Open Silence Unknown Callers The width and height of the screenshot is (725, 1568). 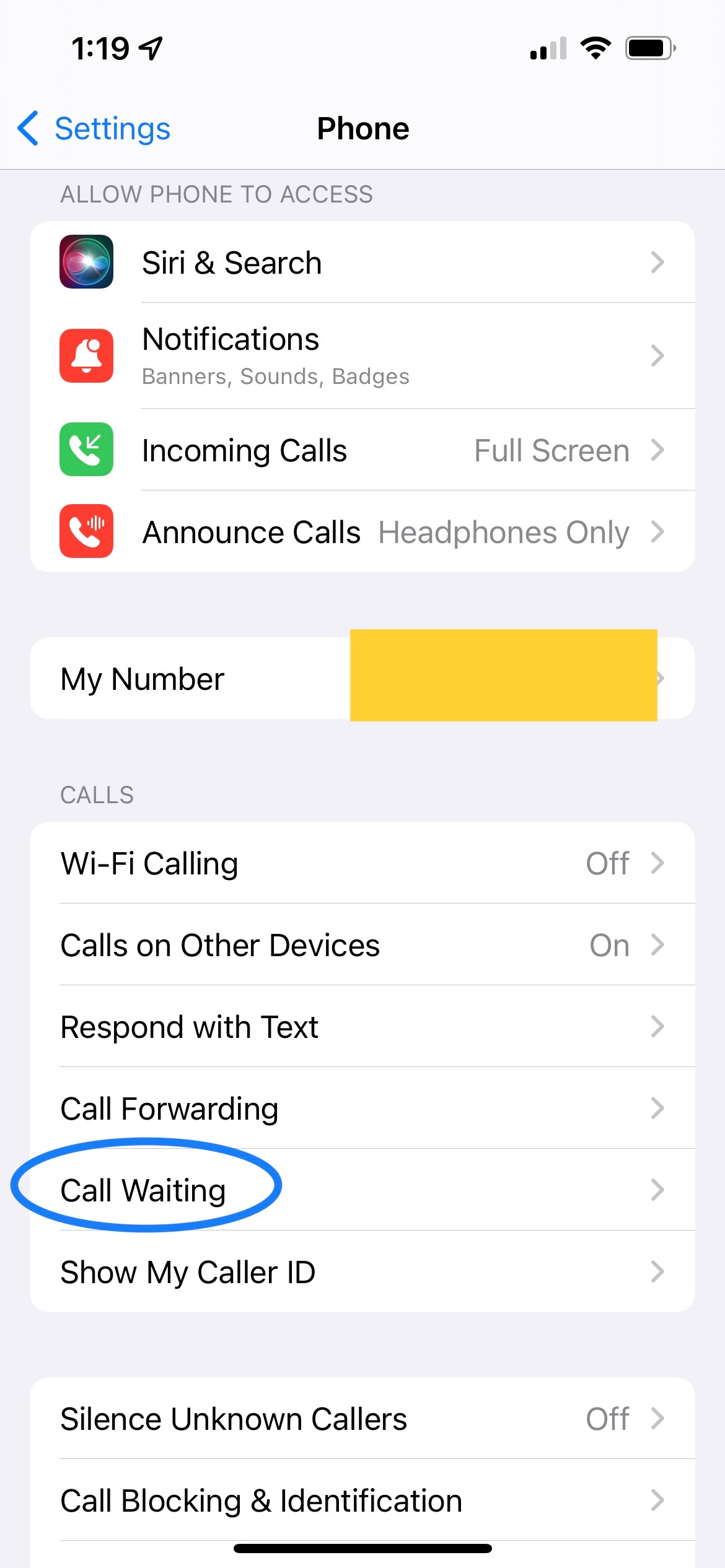pos(362,1418)
